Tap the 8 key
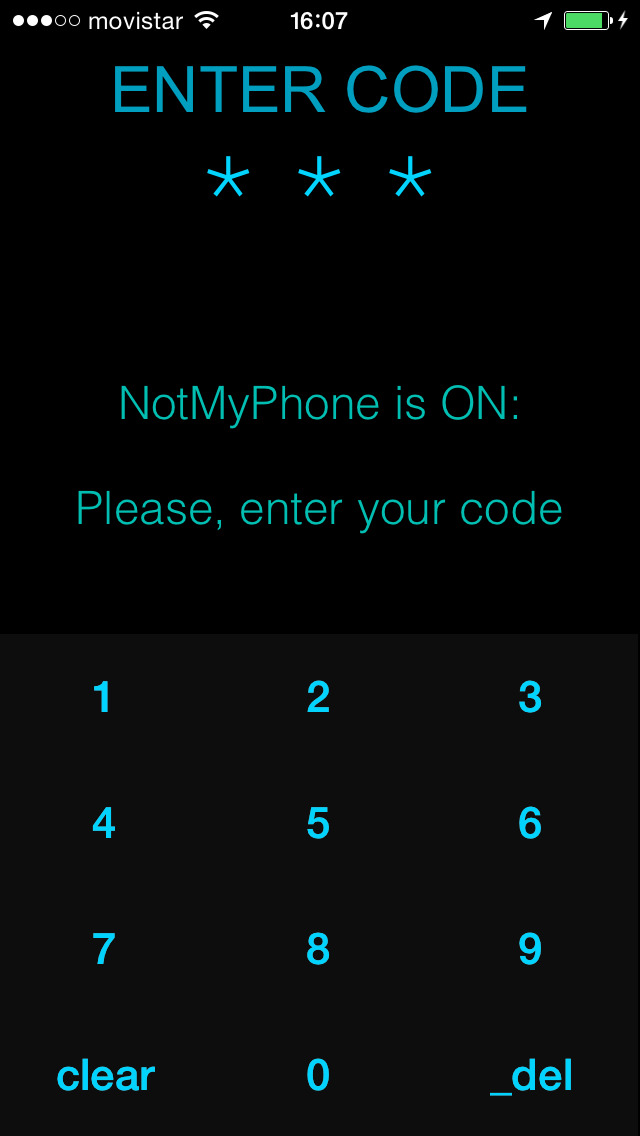The width and height of the screenshot is (640, 1136). coord(318,949)
